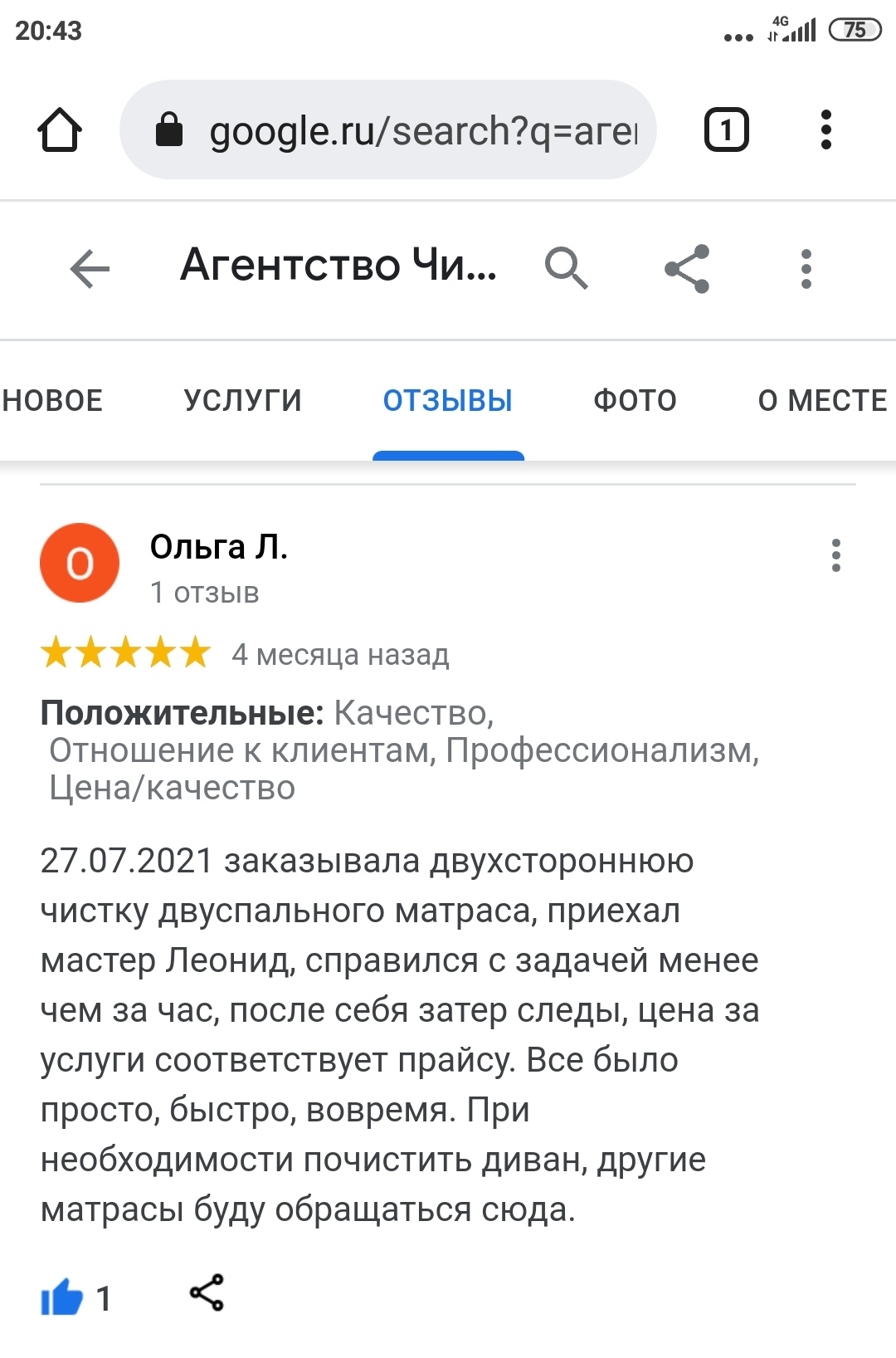Search within the business listing
The width and height of the screenshot is (896, 1358).
pyautogui.click(x=566, y=268)
